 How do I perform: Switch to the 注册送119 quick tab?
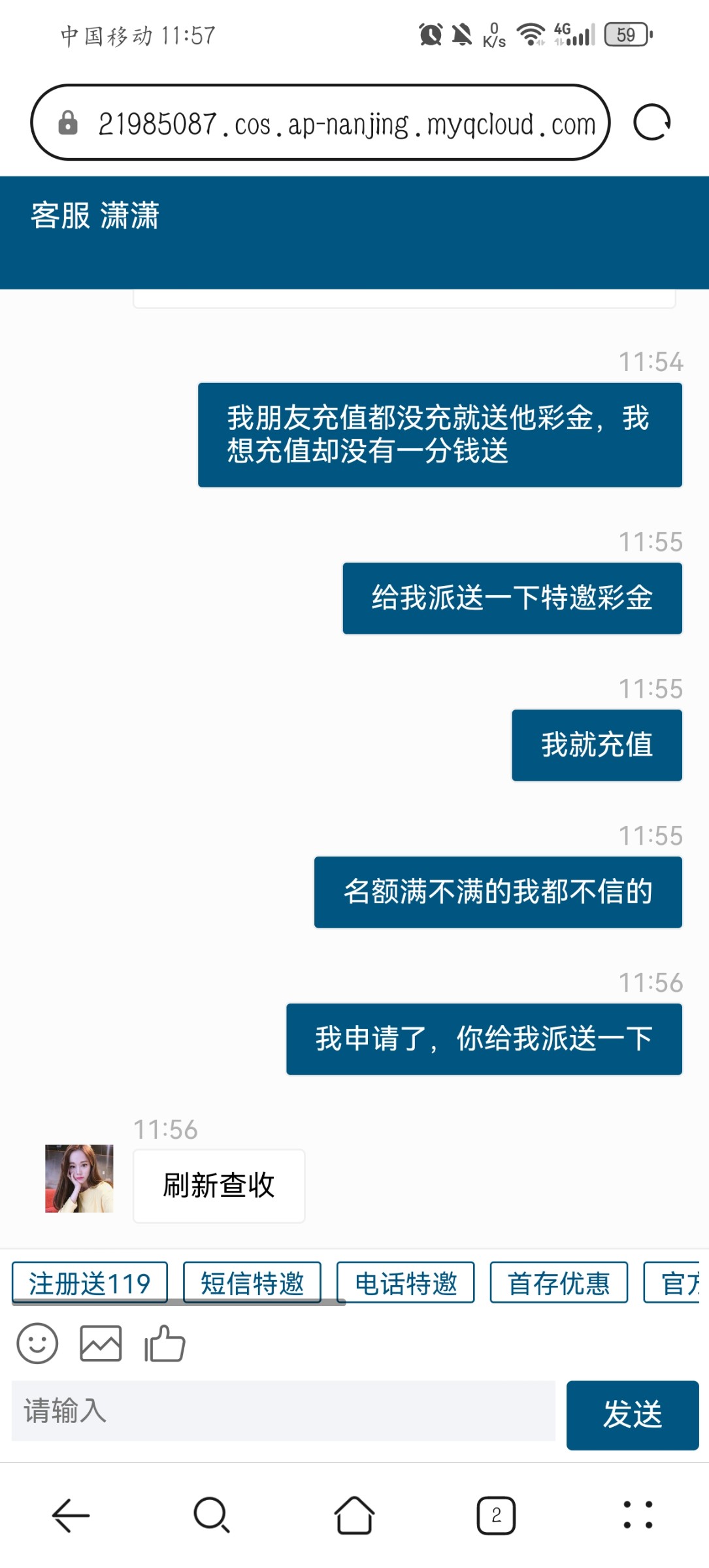pyautogui.click(x=90, y=1282)
